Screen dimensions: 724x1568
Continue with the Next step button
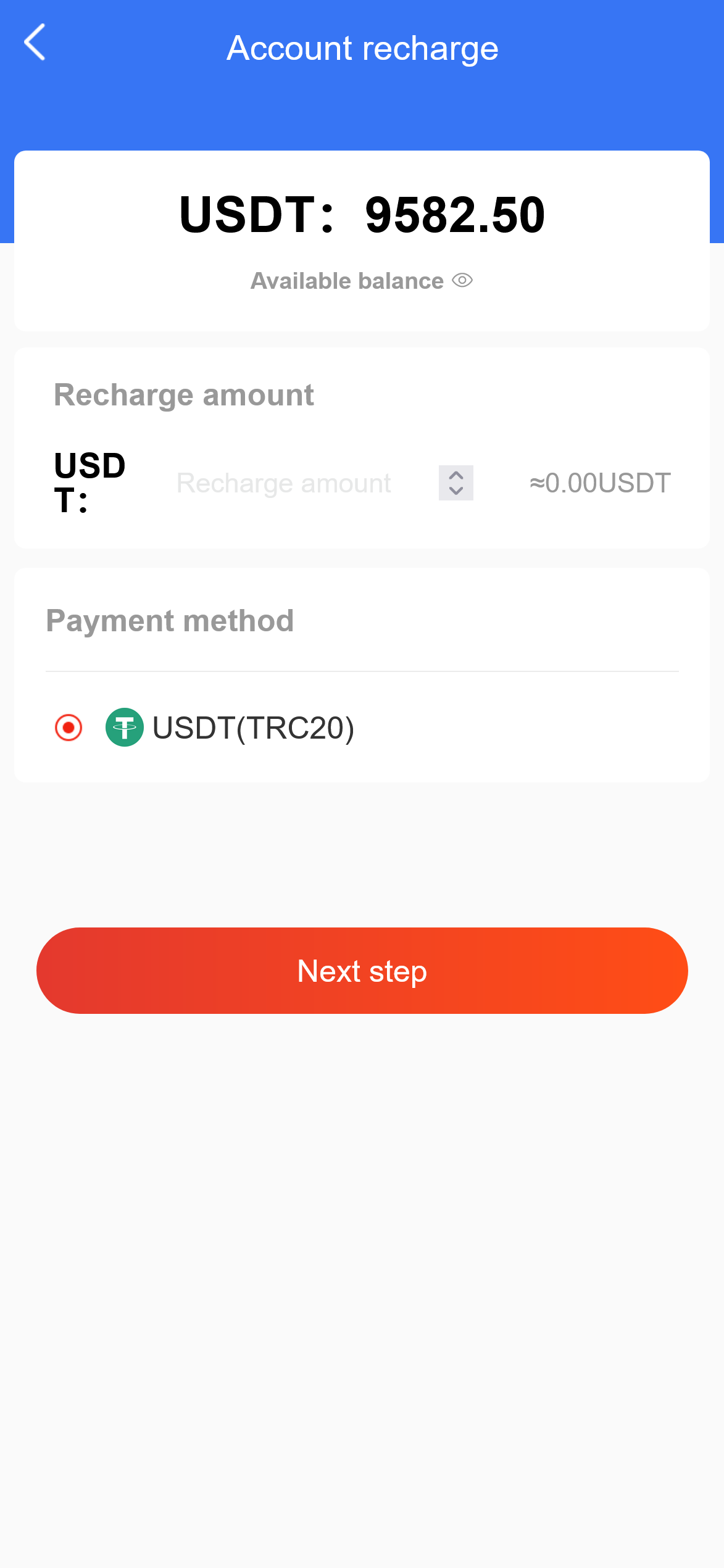point(362,971)
